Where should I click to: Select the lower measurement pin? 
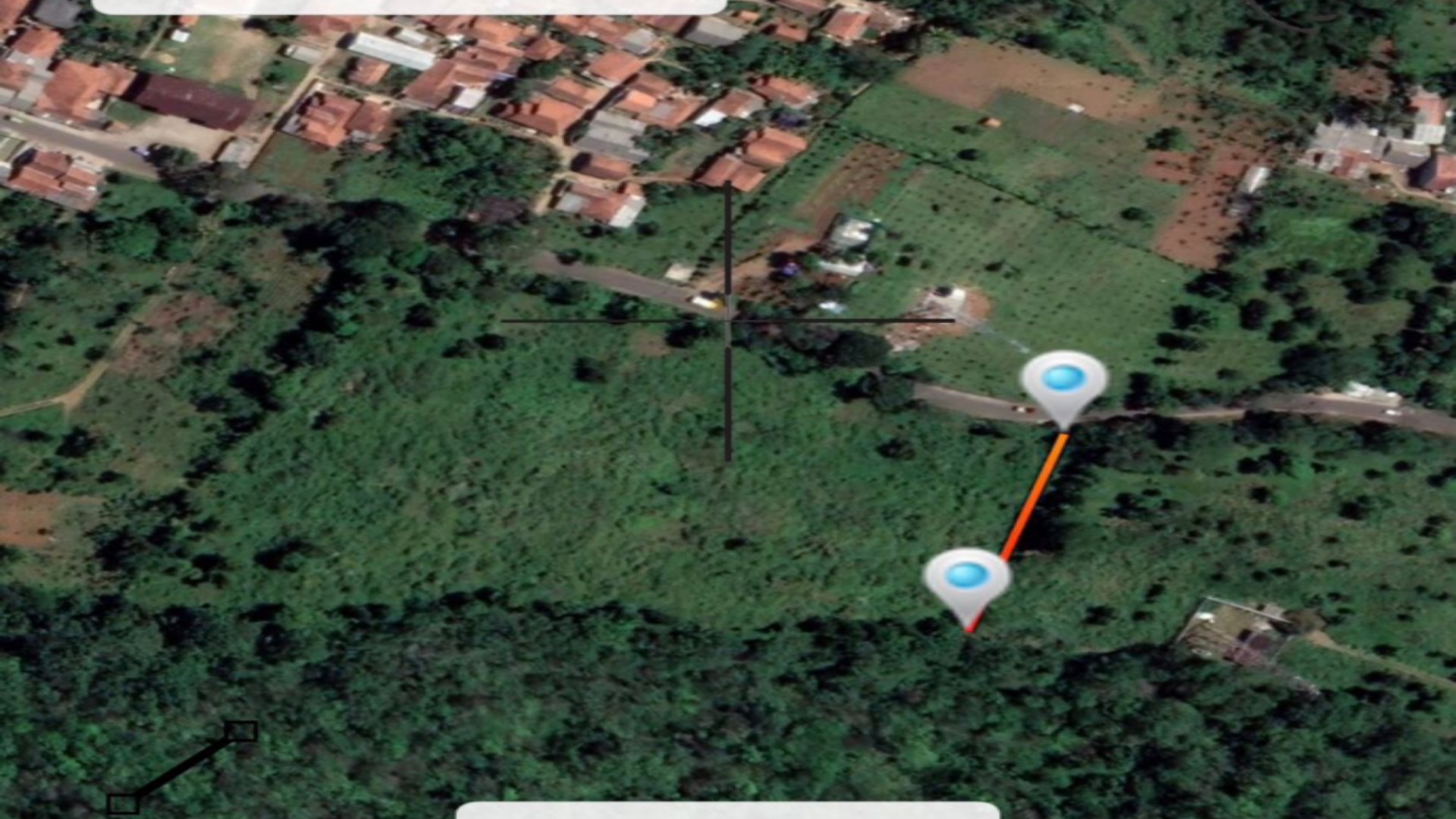click(967, 580)
